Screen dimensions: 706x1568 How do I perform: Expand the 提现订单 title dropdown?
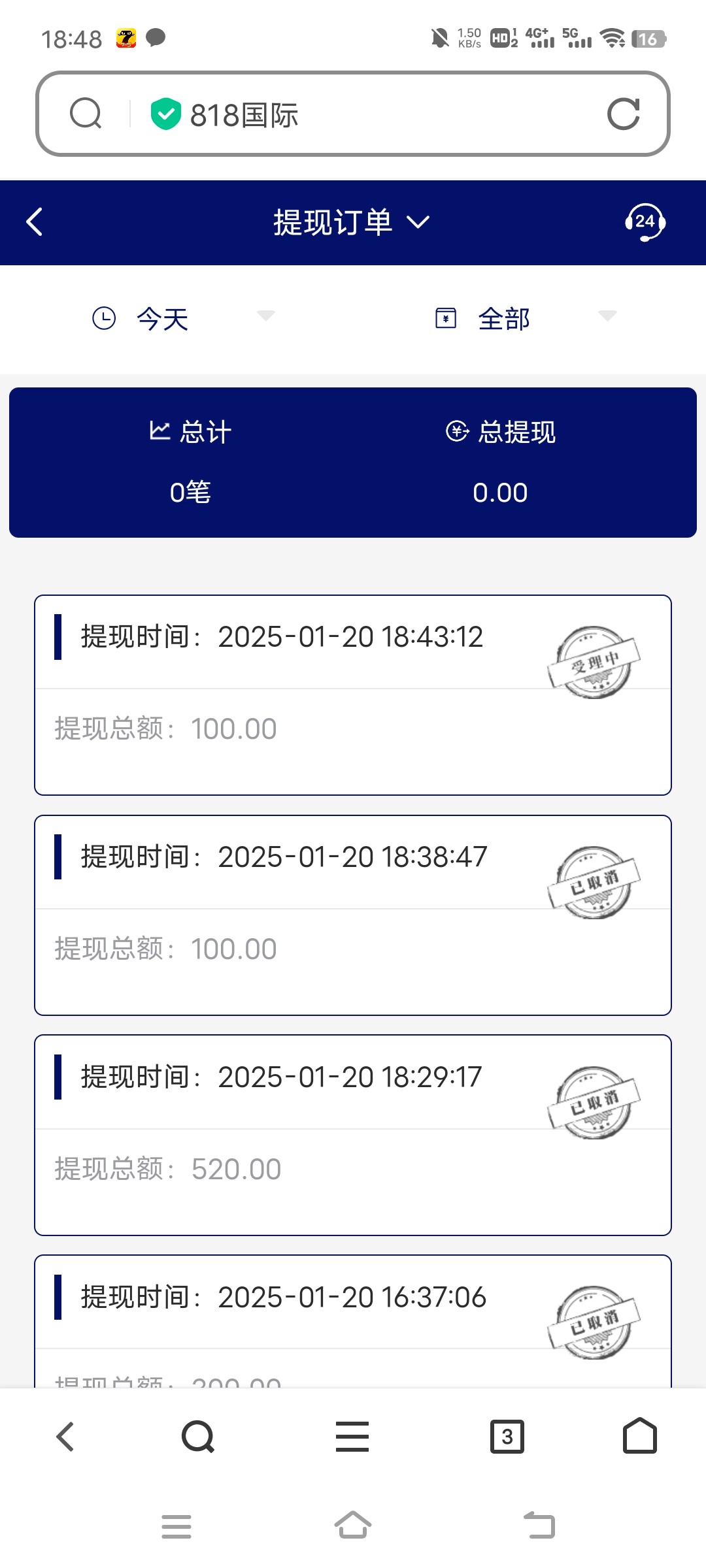point(352,222)
